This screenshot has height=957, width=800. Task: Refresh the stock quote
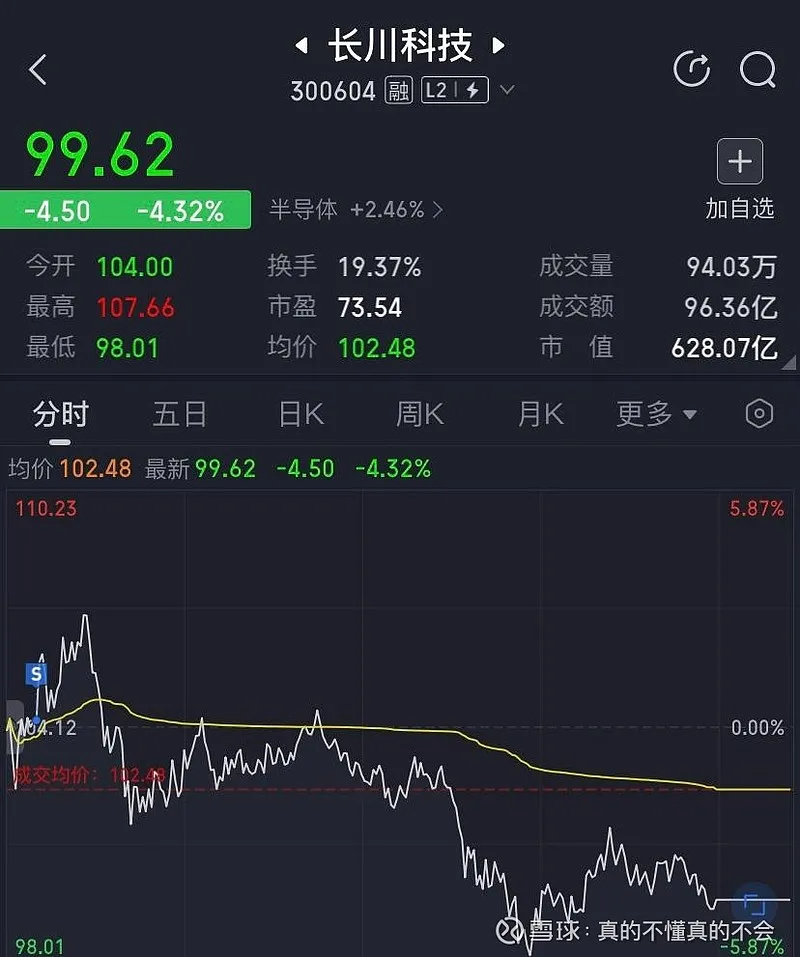pyautogui.click(x=692, y=69)
